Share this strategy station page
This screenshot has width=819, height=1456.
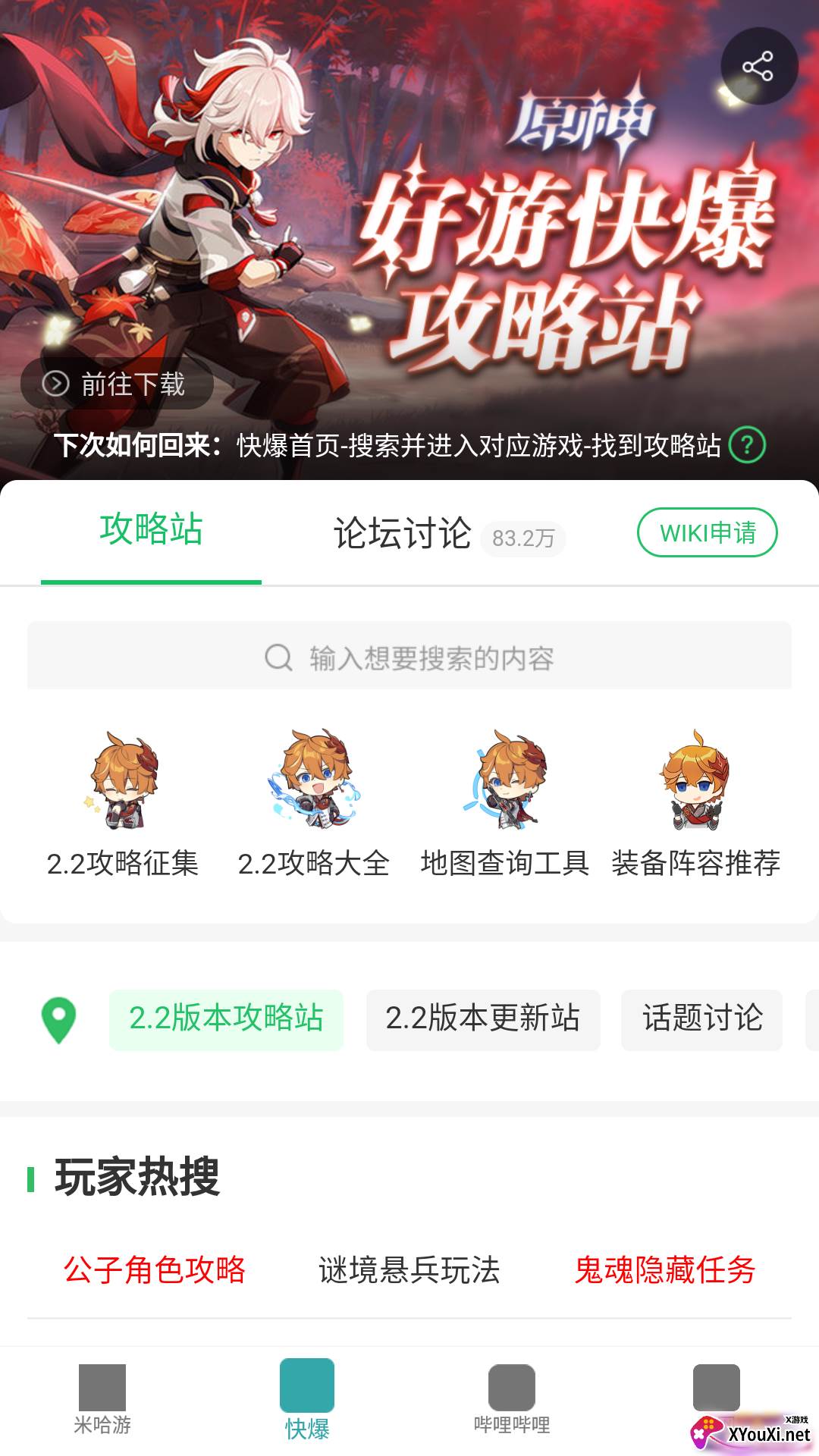[758, 66]
